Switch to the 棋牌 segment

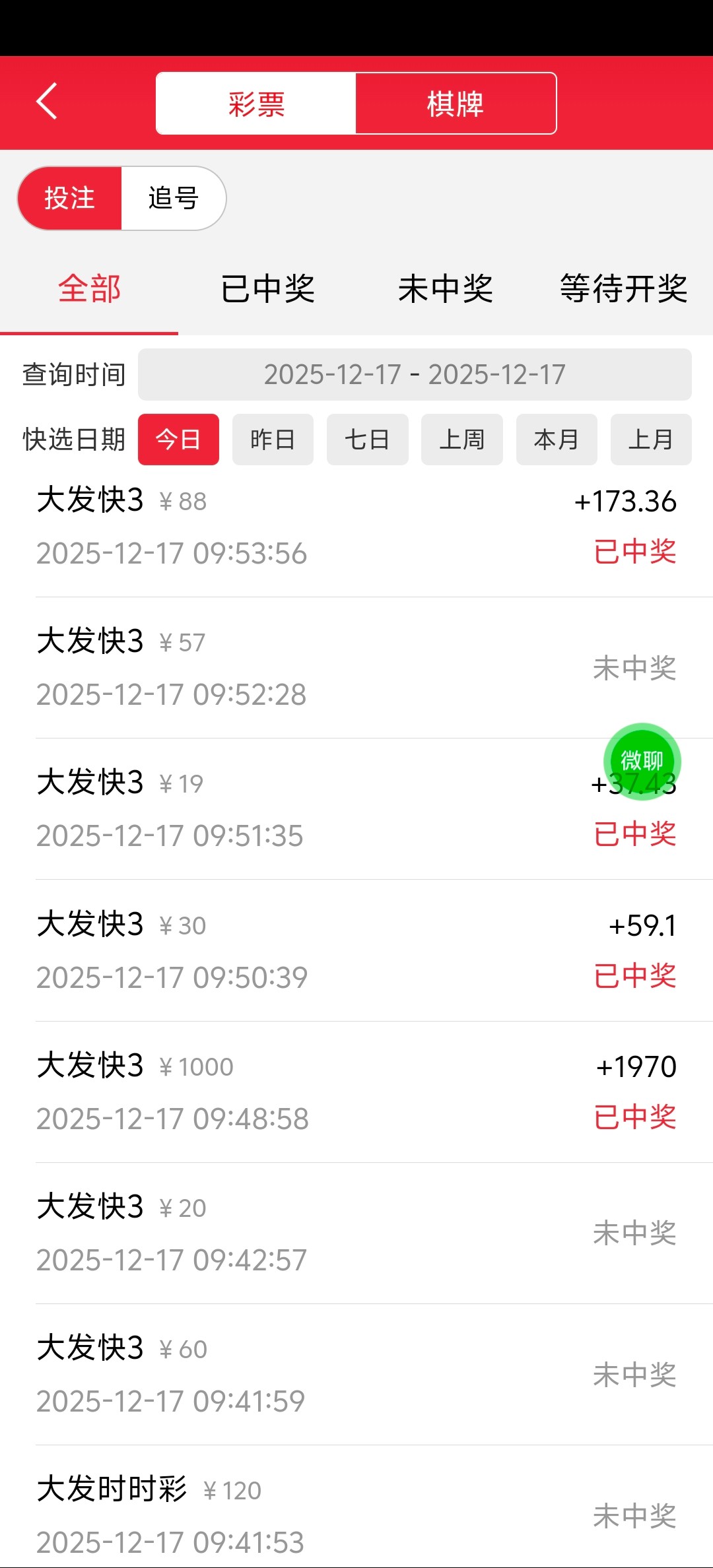(x=456, y=104)
